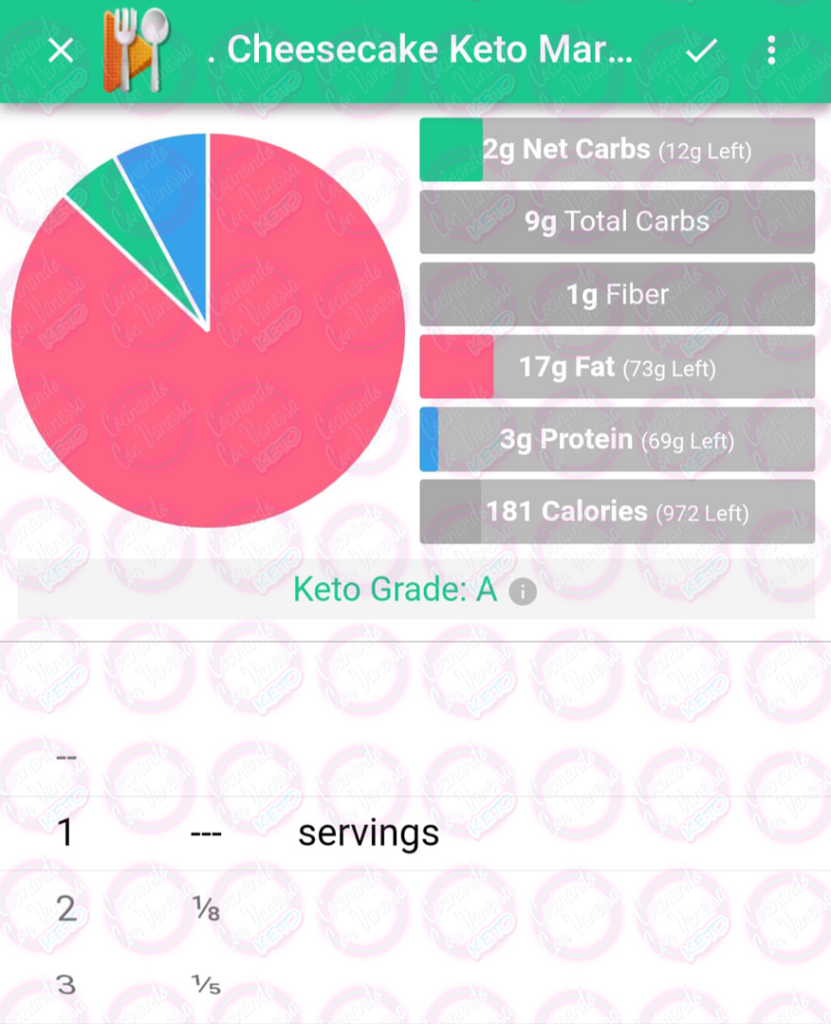Tap the Keto Grade: A label

[390, 591]
